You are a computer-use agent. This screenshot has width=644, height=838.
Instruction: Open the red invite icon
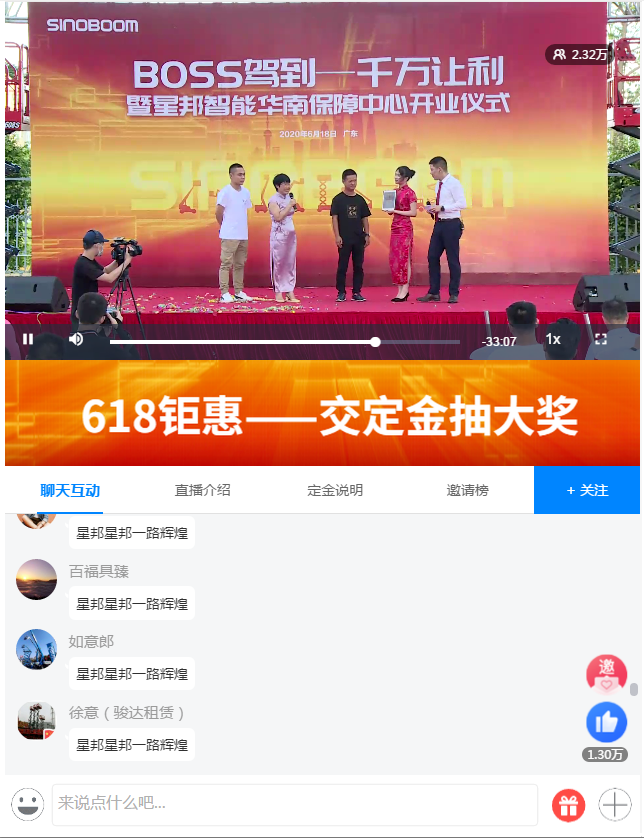click(606, 674)
